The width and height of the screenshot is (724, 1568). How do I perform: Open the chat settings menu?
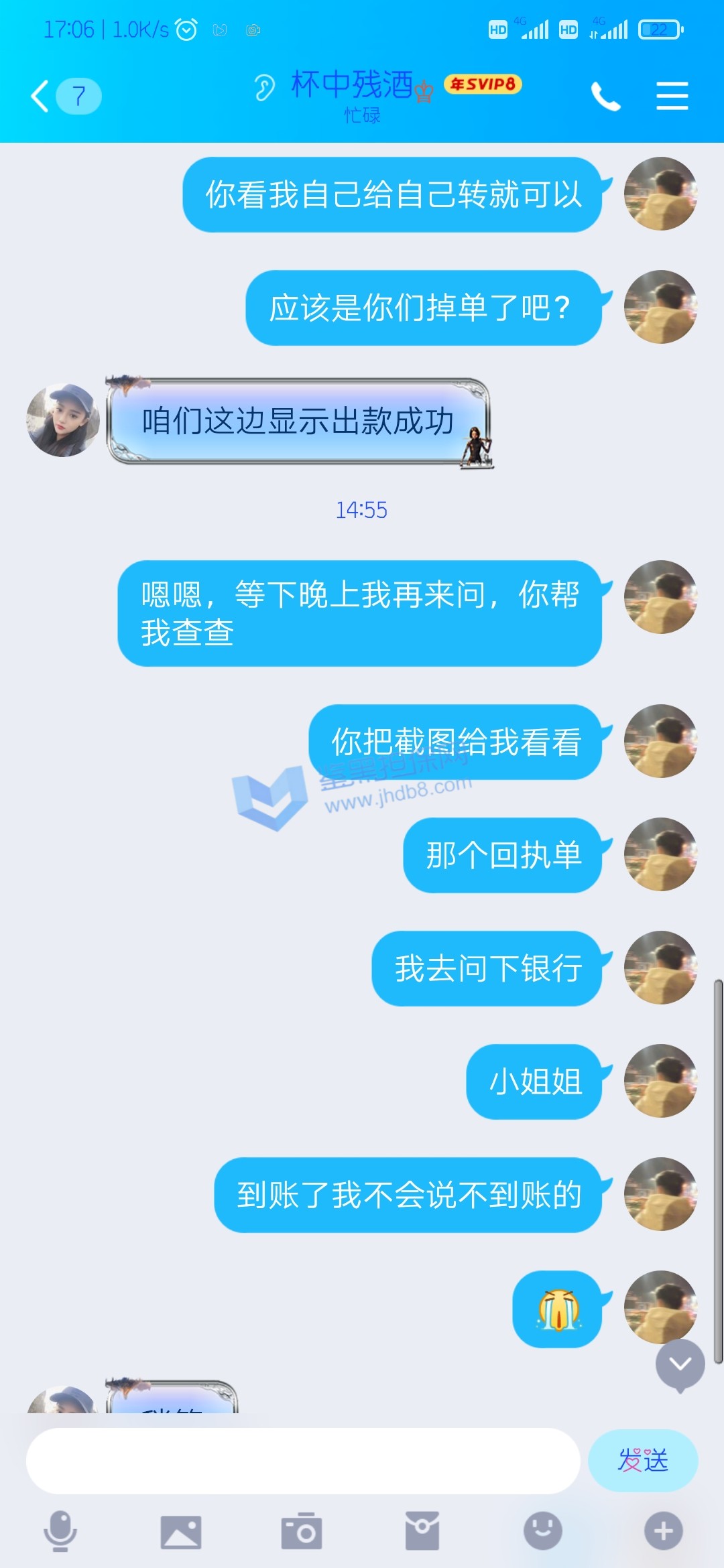click(672, 96)
